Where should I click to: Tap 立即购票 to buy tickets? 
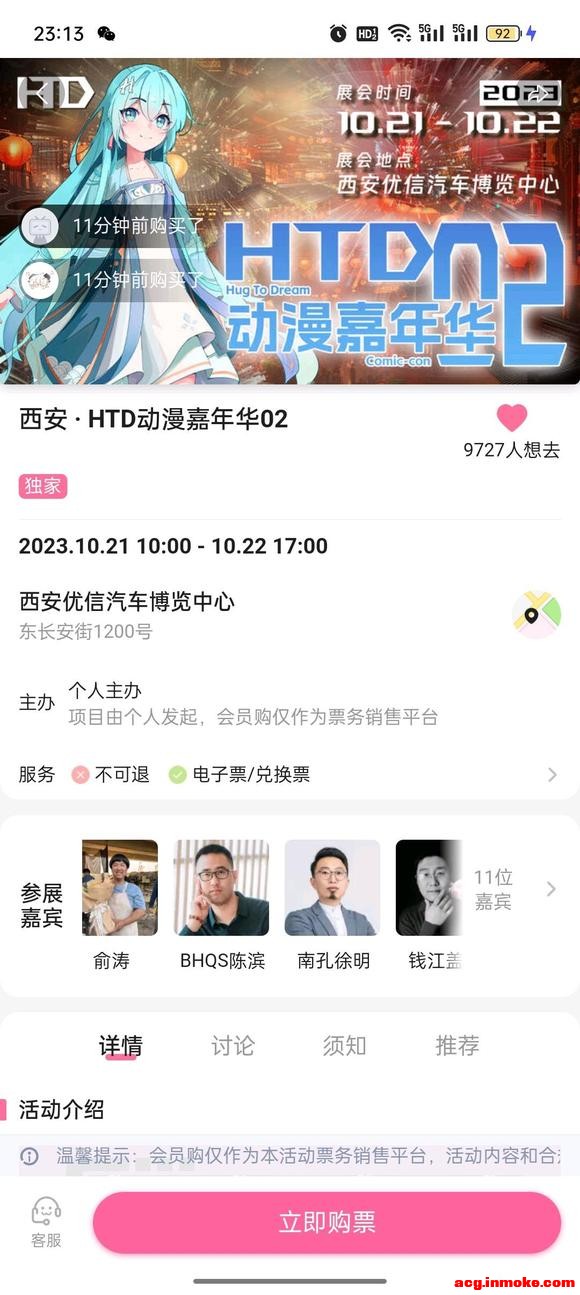327,1222
